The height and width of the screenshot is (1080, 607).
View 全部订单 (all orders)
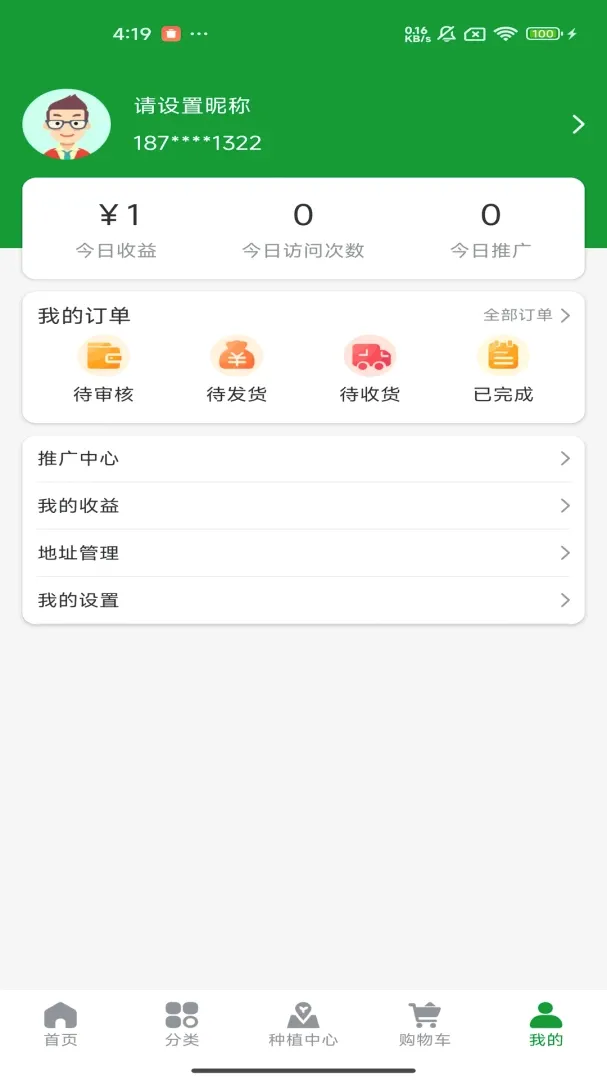(527, 315)
